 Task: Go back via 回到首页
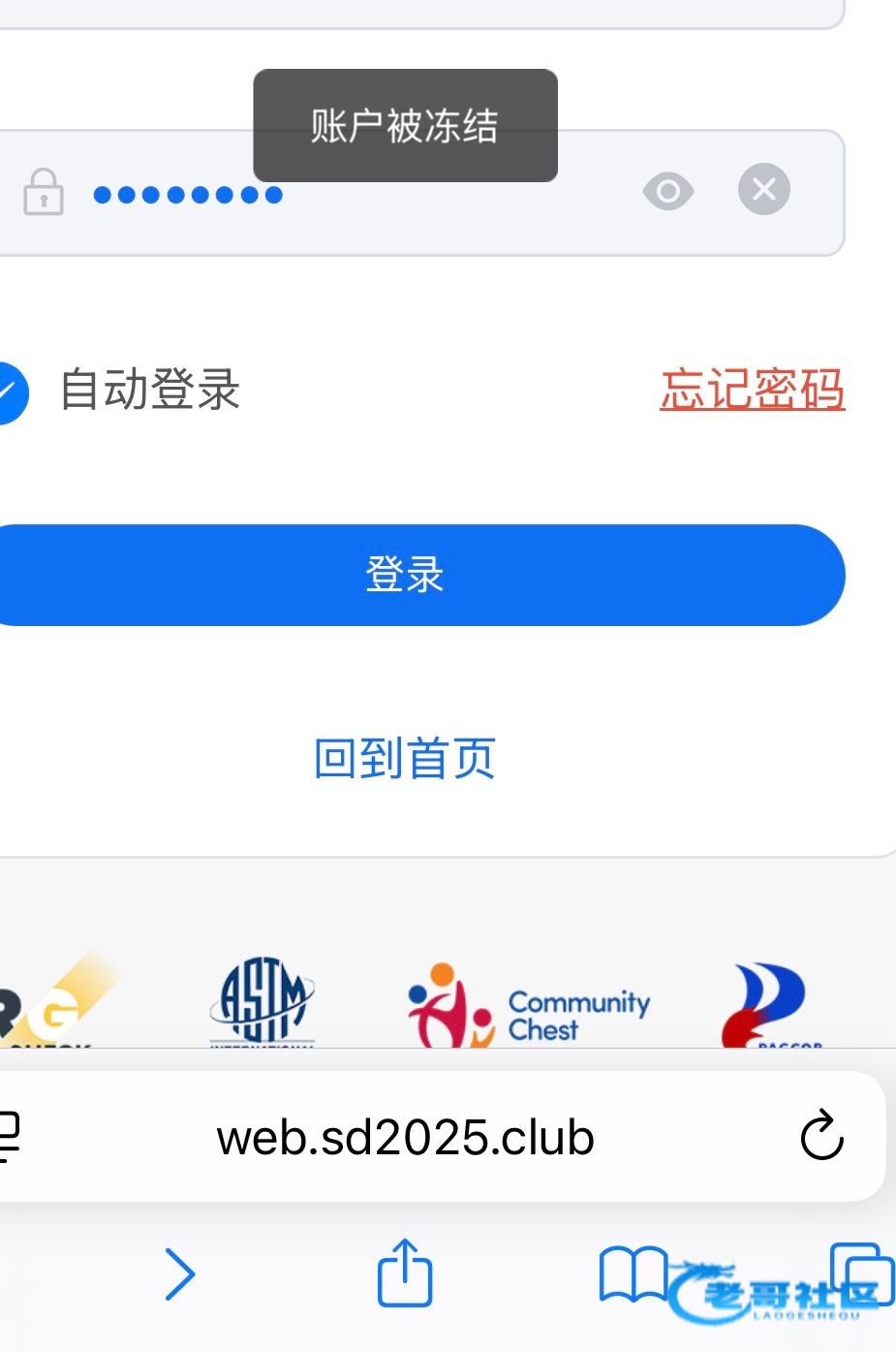(405, 758)
